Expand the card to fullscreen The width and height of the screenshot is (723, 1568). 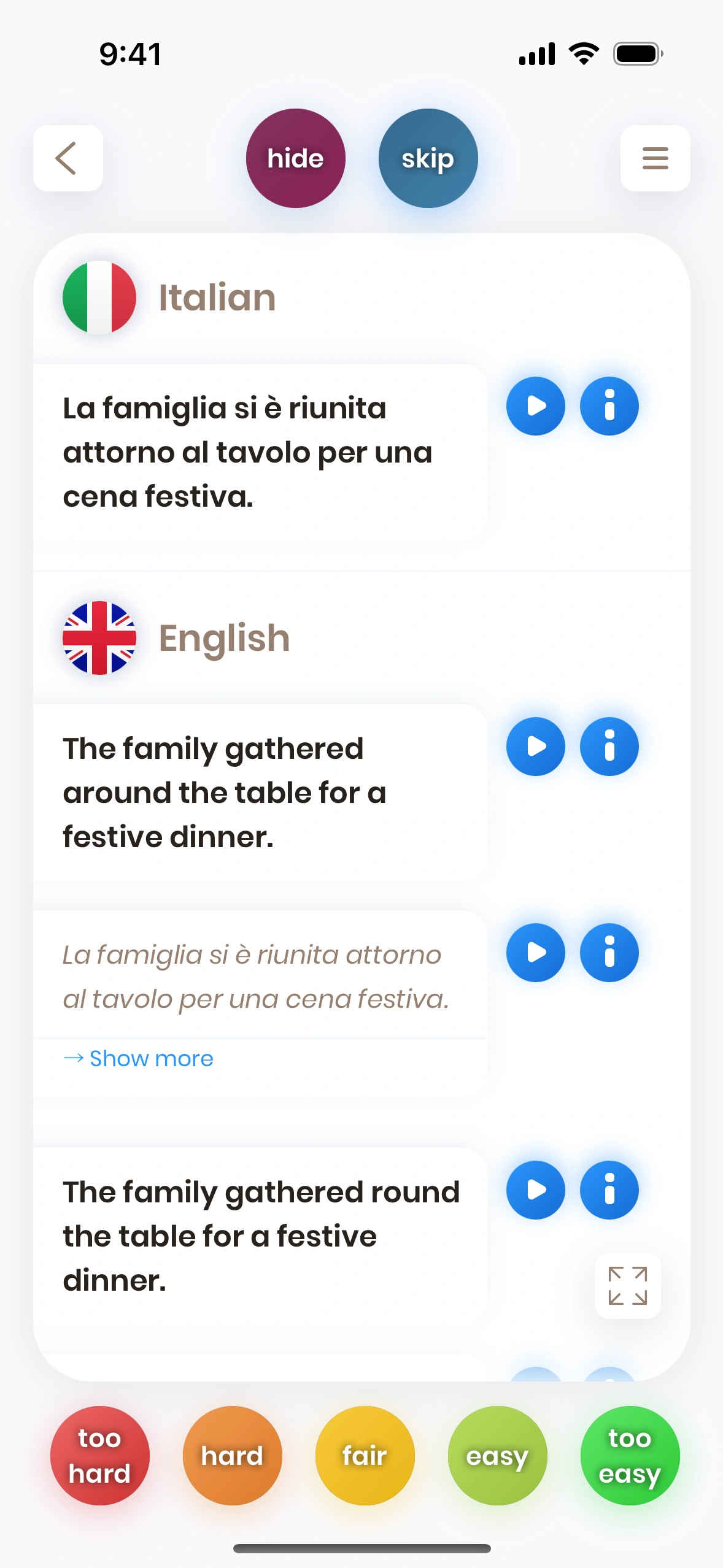627,1285
